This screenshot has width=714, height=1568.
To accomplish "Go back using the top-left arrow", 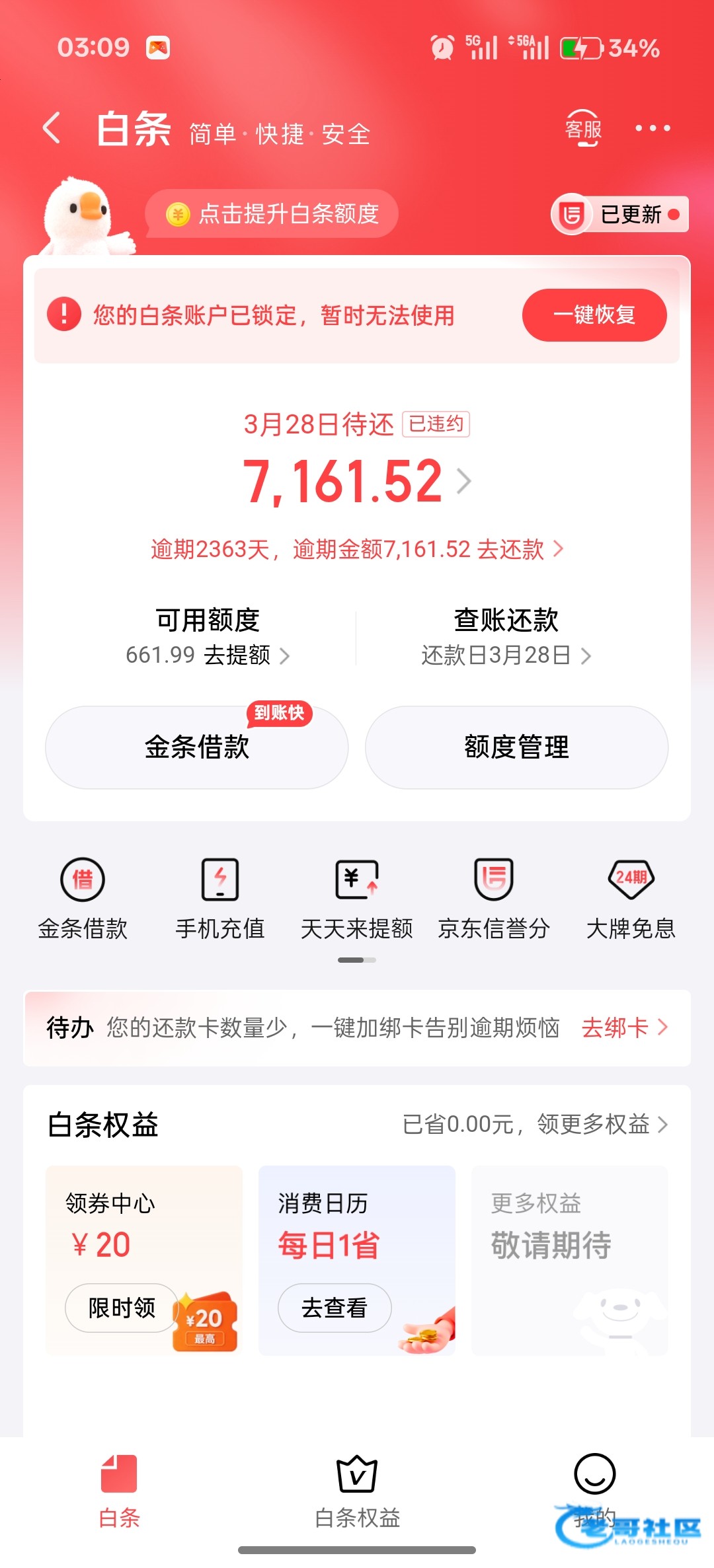I will tap(52, 128).
